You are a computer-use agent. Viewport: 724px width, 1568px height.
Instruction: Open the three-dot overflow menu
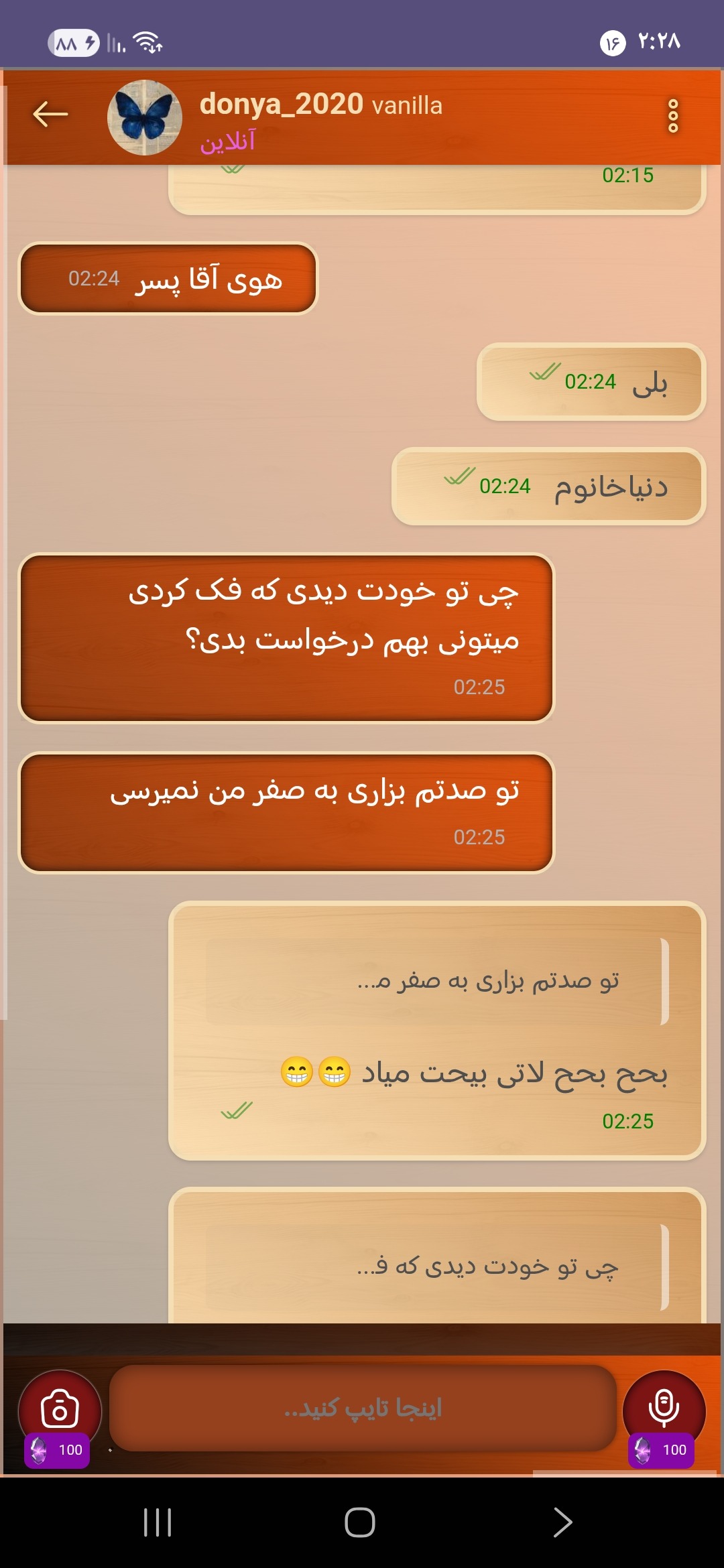(673, 117)
